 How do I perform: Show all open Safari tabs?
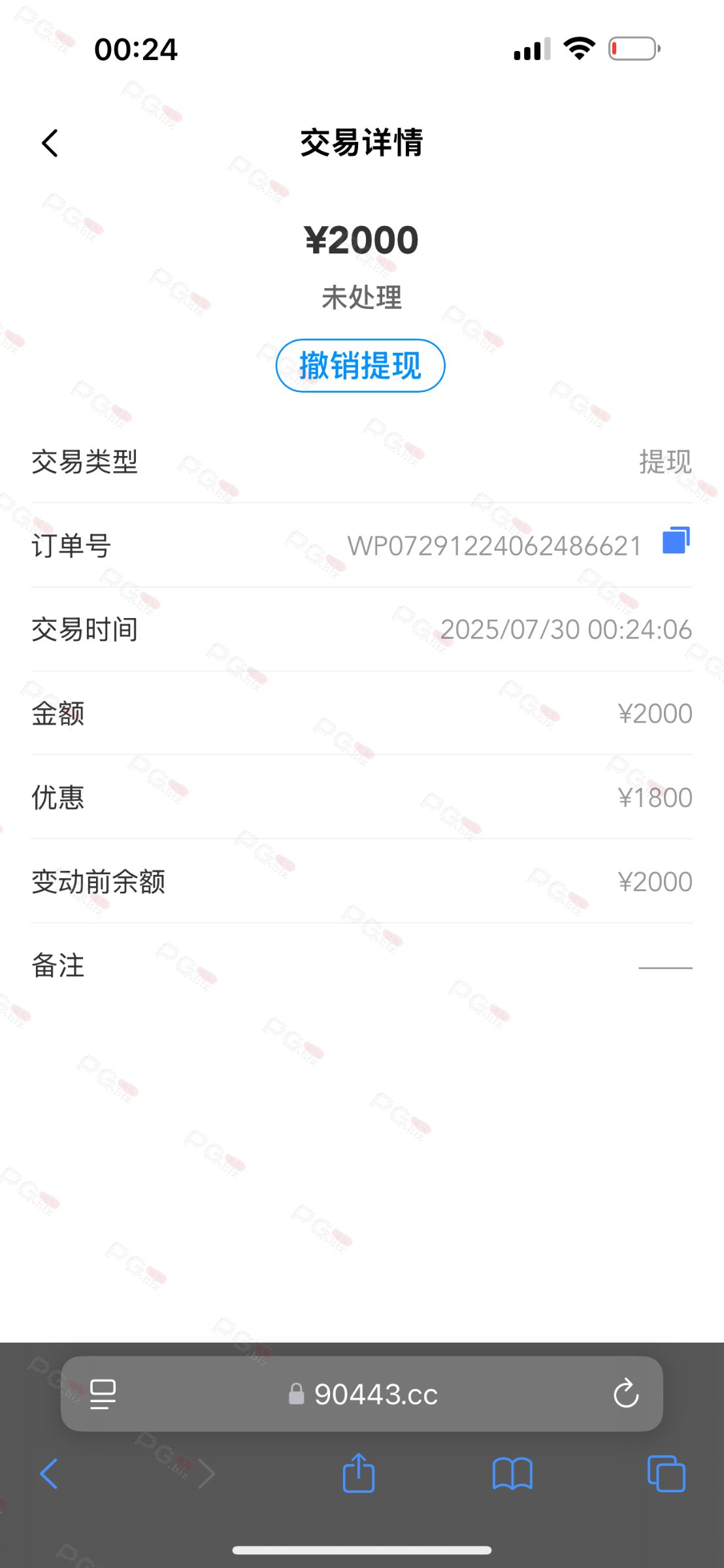point(666,1474)
